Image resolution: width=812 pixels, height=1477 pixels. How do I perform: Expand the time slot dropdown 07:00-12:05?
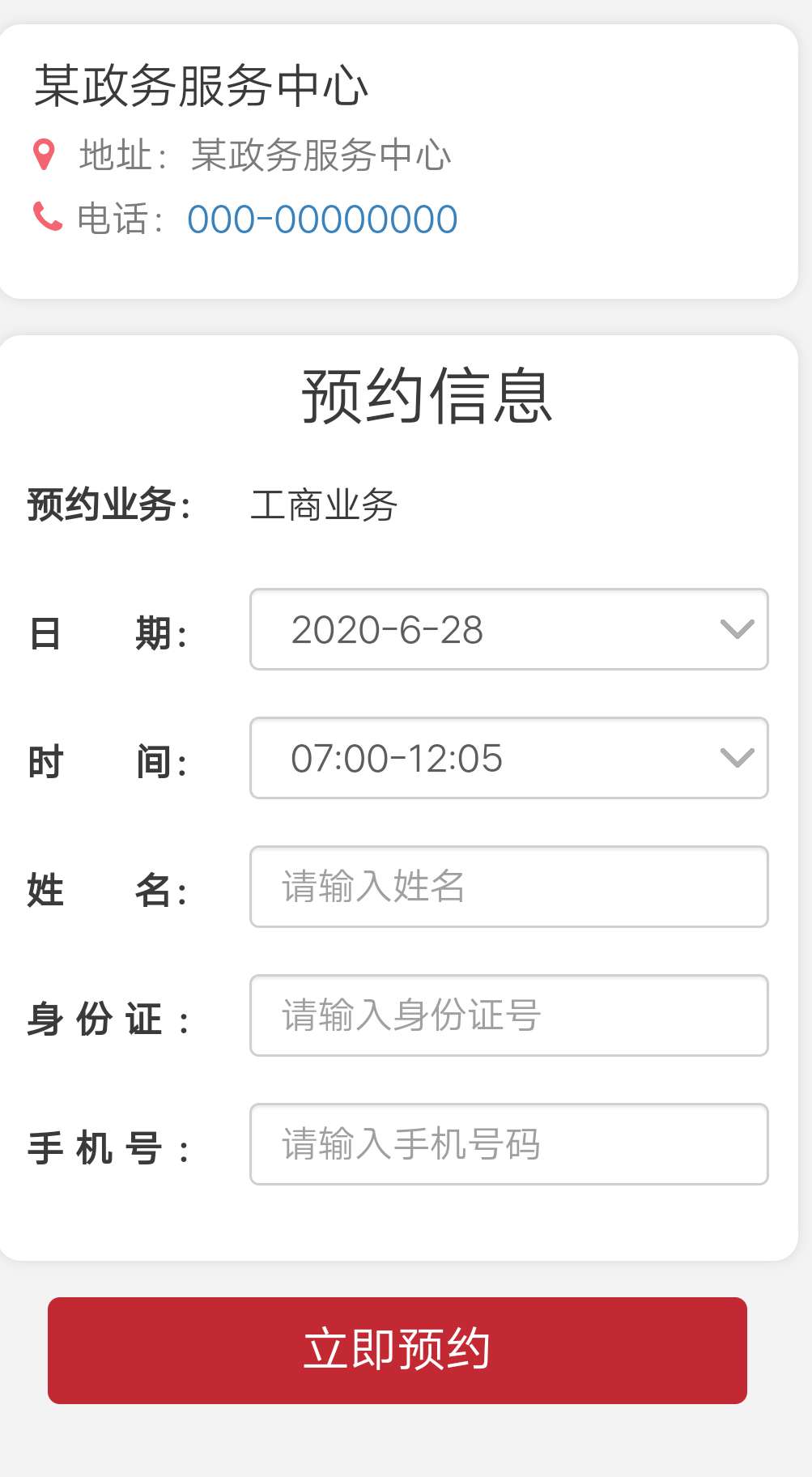tap(508, 759)
